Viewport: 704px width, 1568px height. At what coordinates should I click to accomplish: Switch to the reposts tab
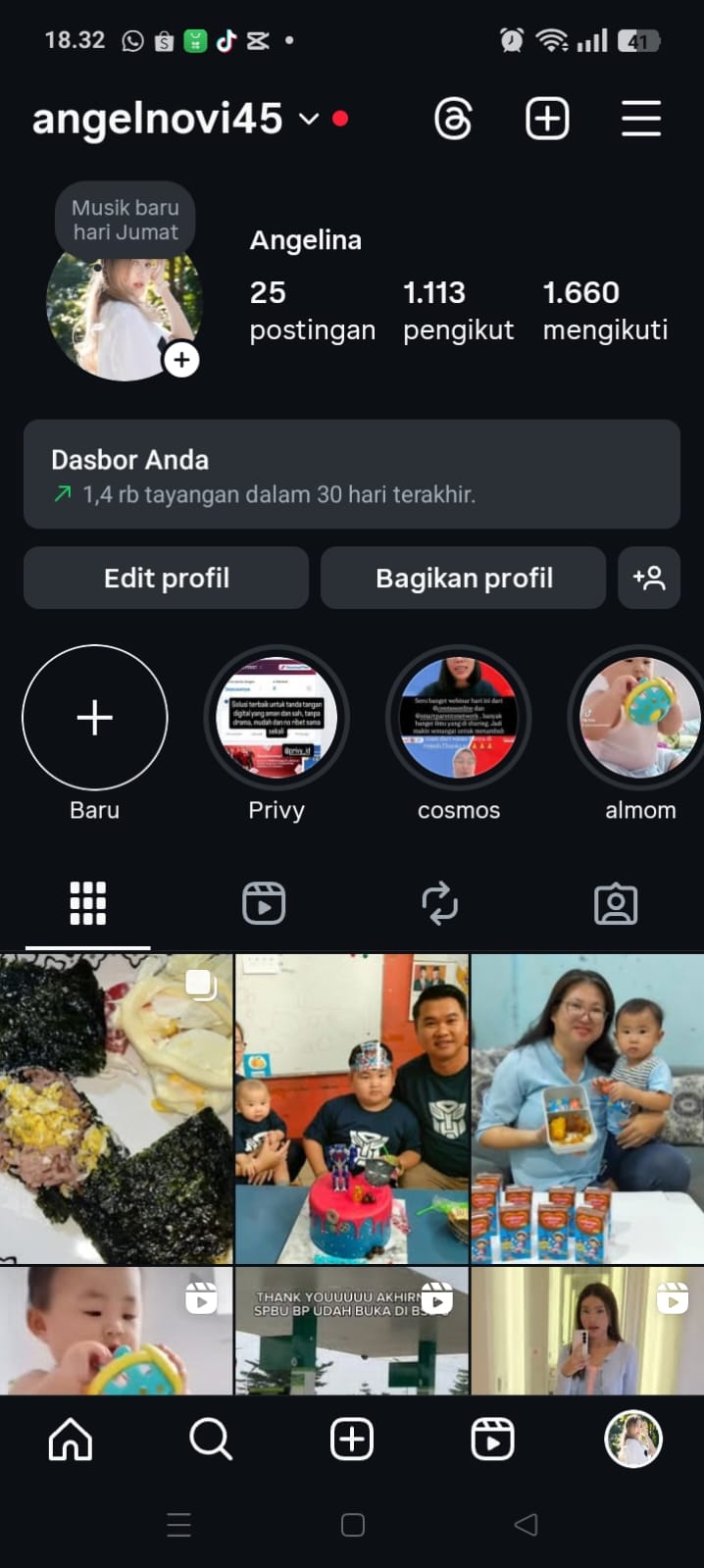[440, 903]
